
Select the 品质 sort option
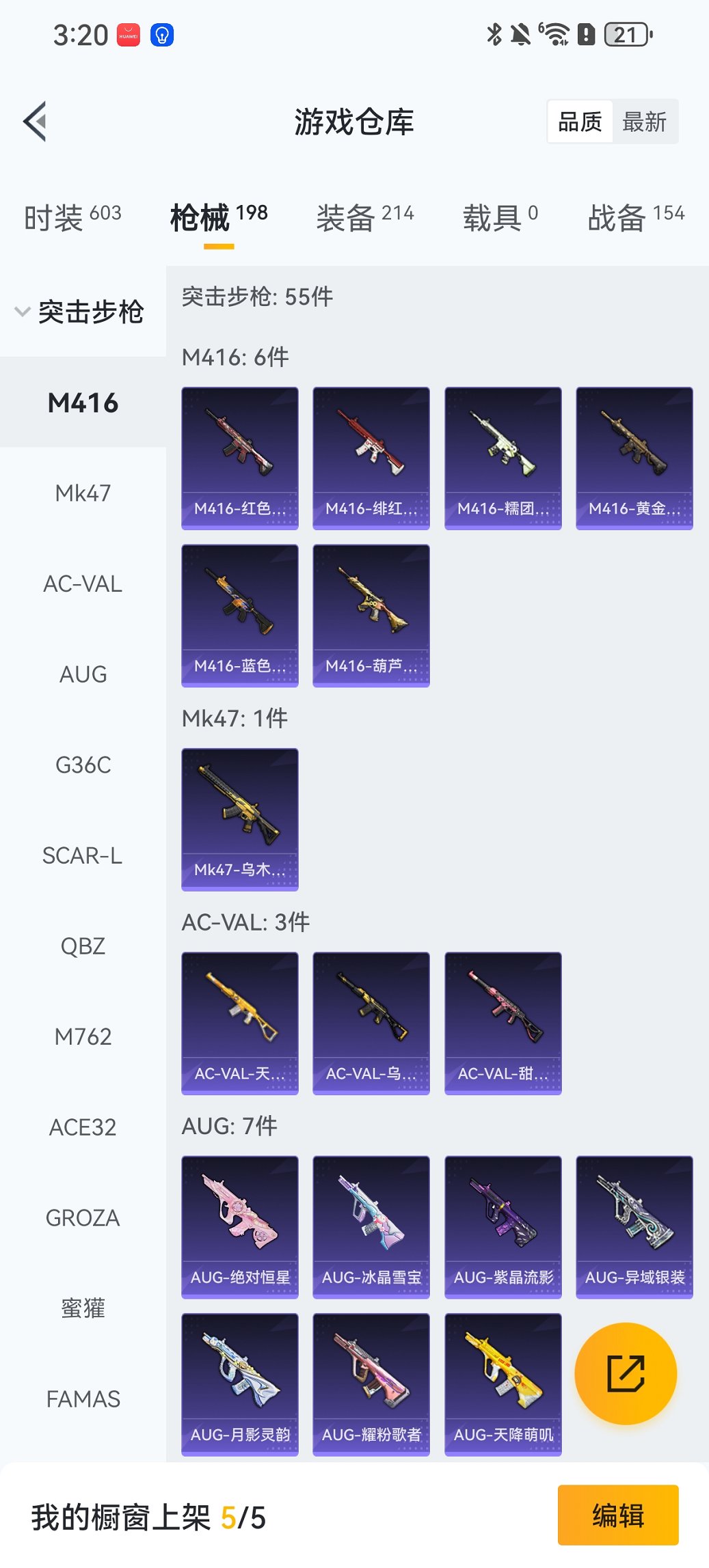580,122
